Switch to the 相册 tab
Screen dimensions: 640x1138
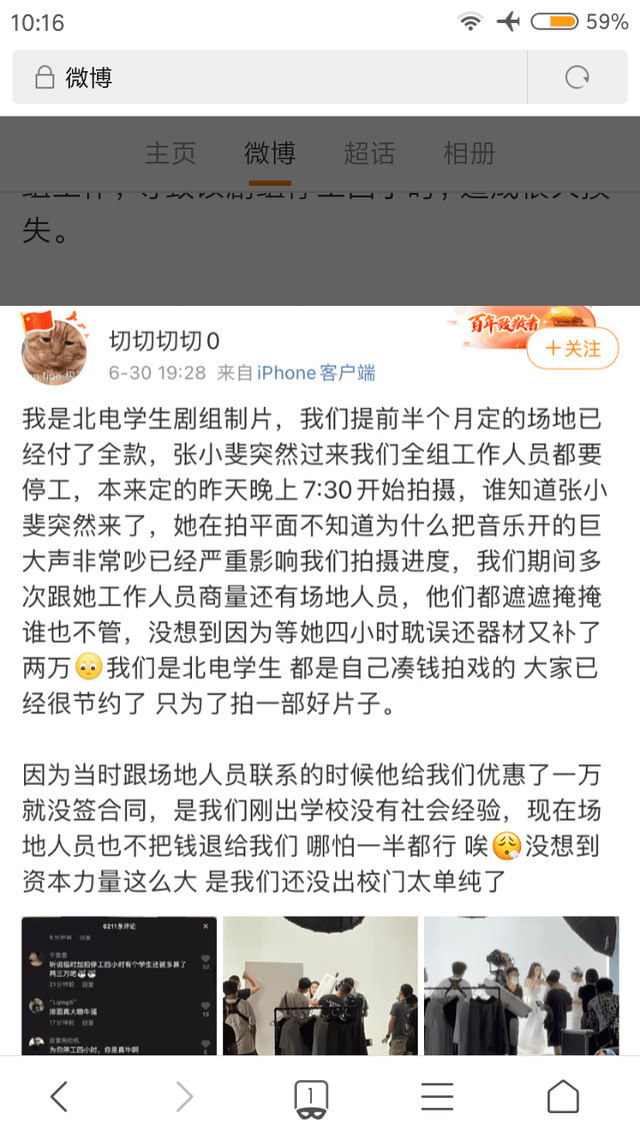pos(469,153)
